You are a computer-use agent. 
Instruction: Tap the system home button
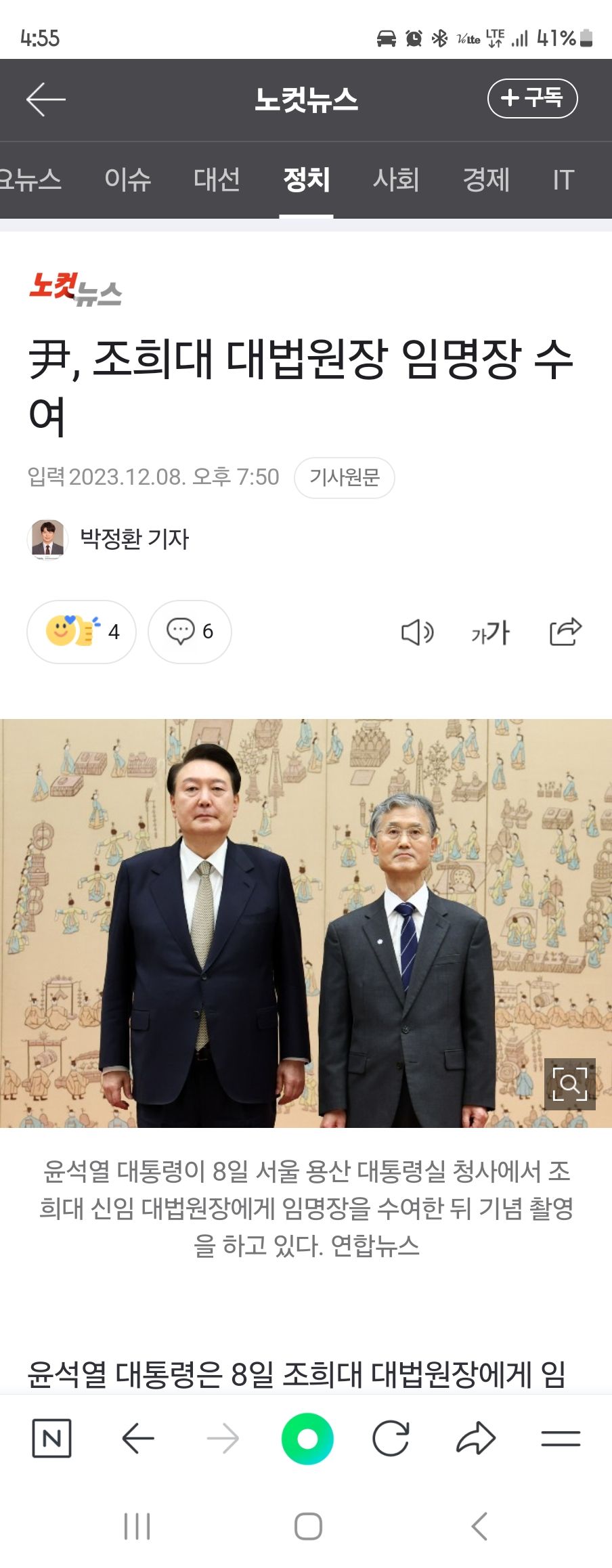tap(308, 1526)
